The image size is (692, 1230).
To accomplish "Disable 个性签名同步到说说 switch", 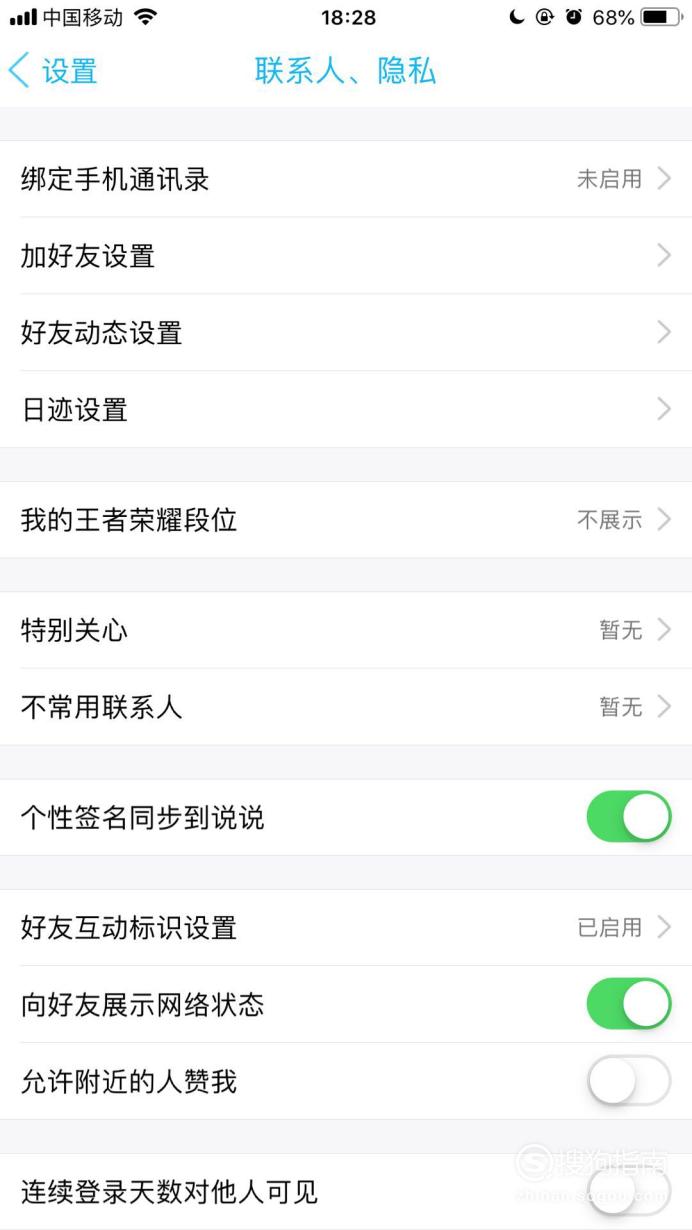I will pos(628,817).
